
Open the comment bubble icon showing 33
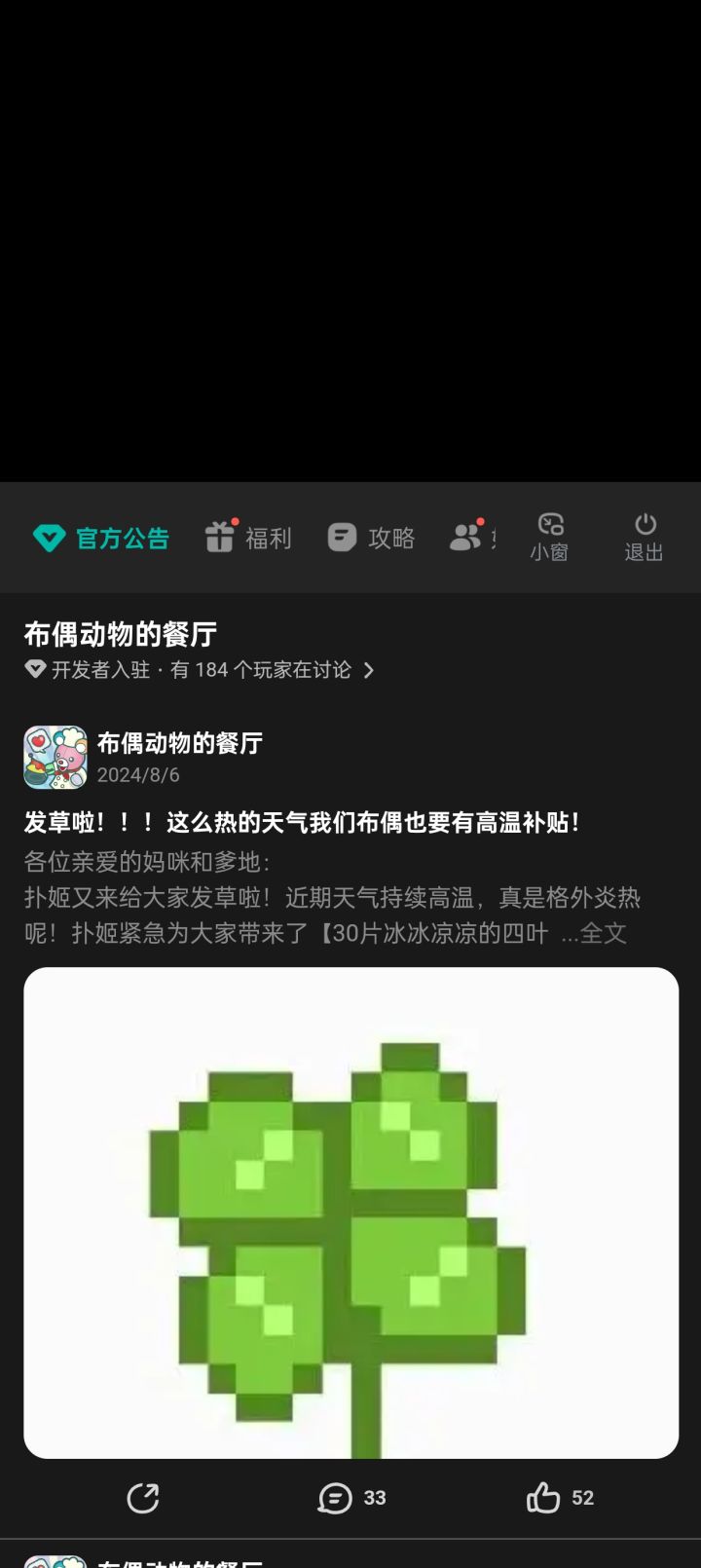pos(334,1498)
